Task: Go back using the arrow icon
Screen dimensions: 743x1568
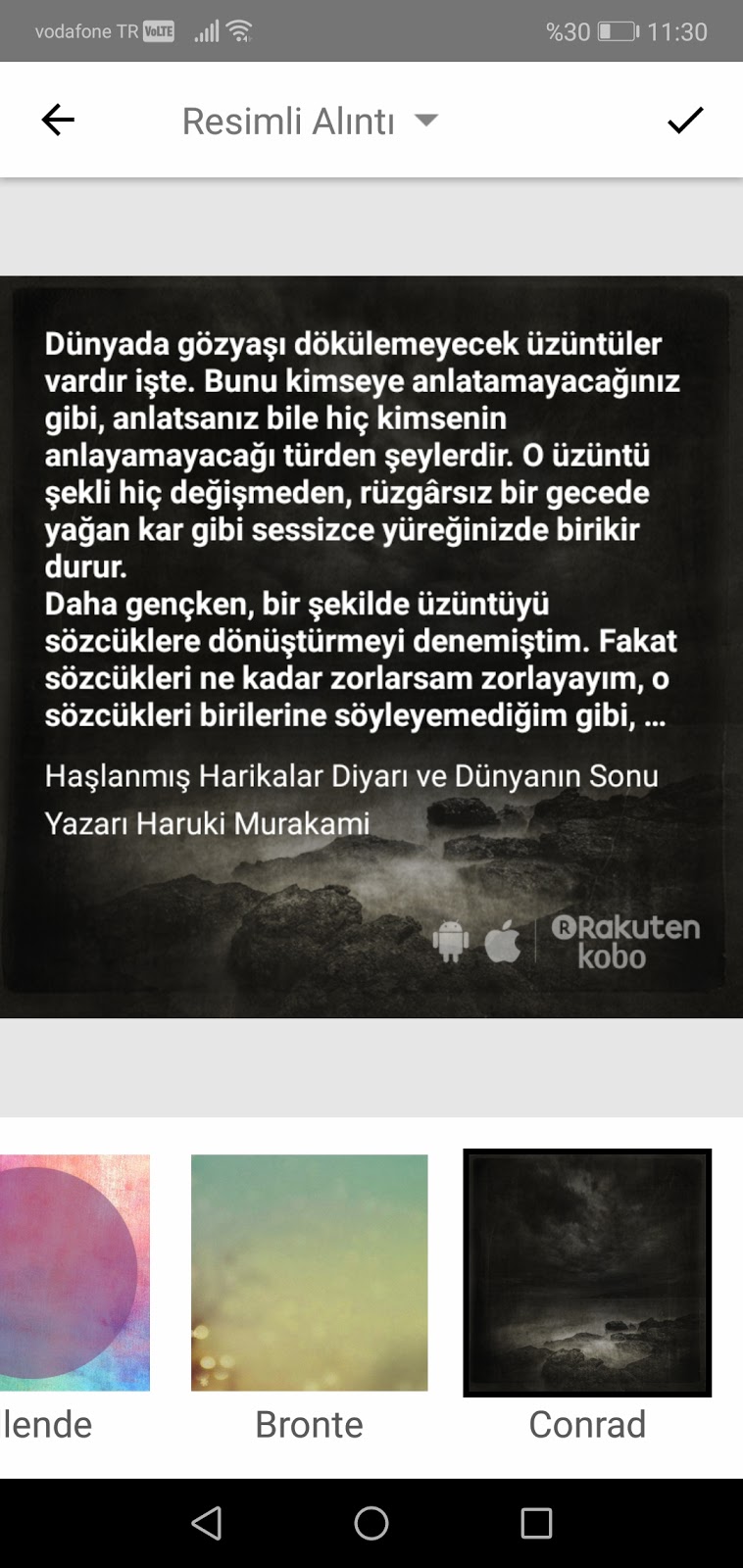Action: tap(58, 121)
